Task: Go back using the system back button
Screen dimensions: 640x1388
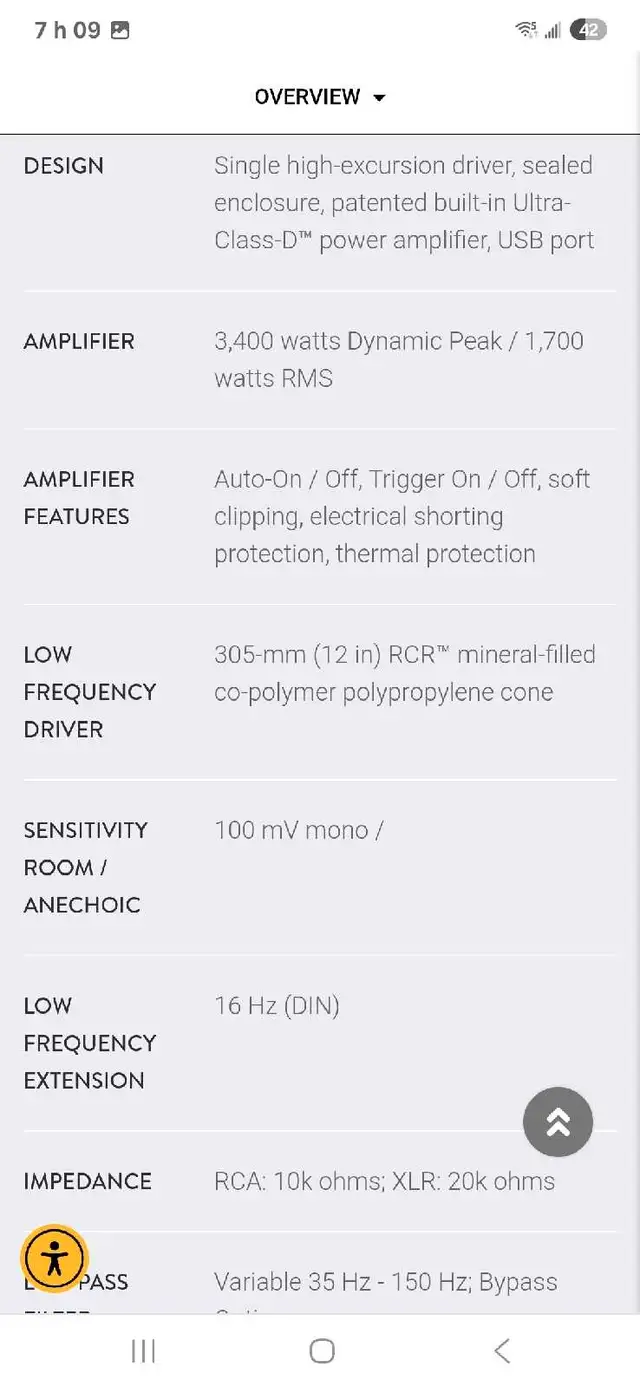Action: click(x=502, y=1351)
